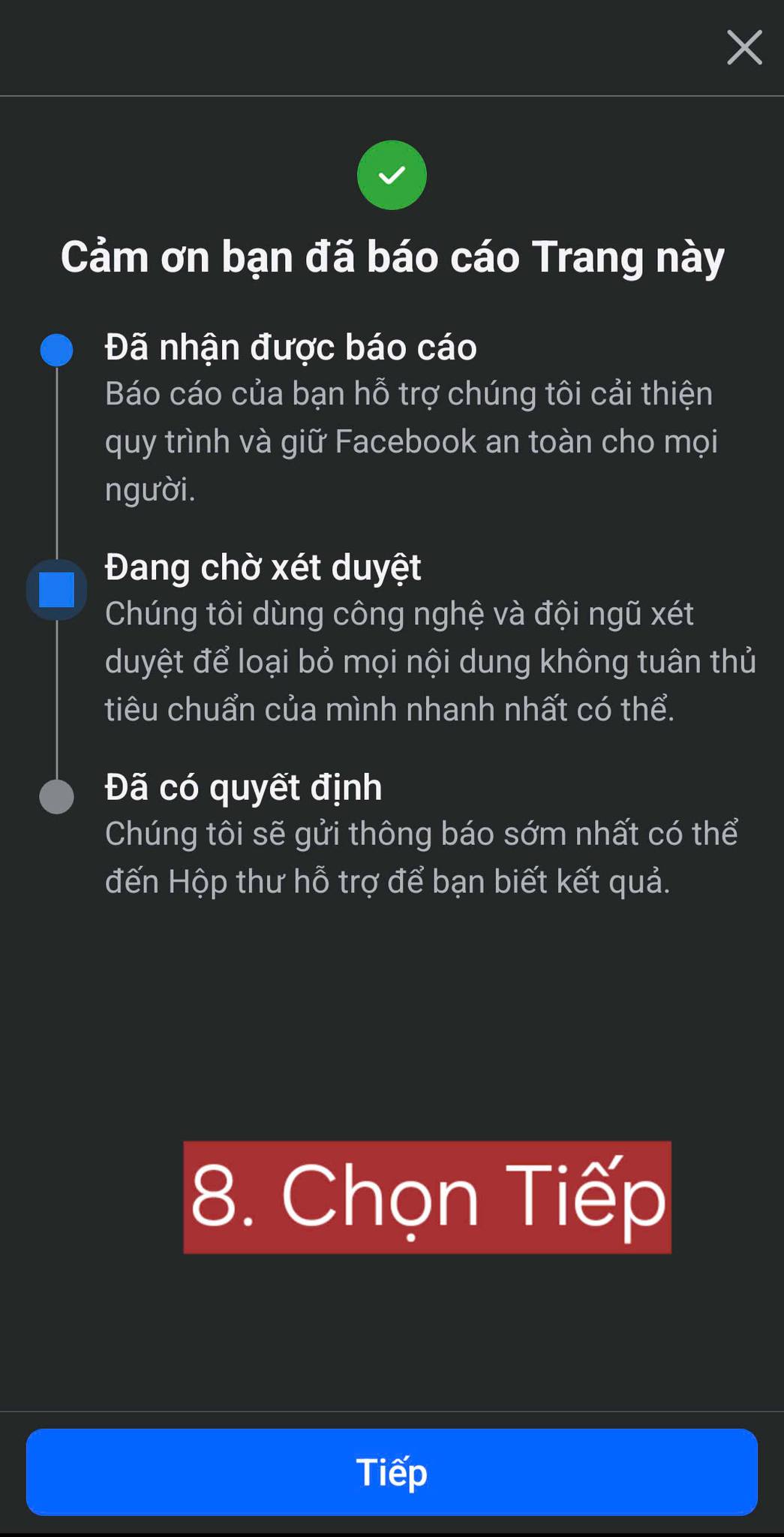Close the report confirmation dialog
This screenshot has width=784, height=1537.
point(744,47)
